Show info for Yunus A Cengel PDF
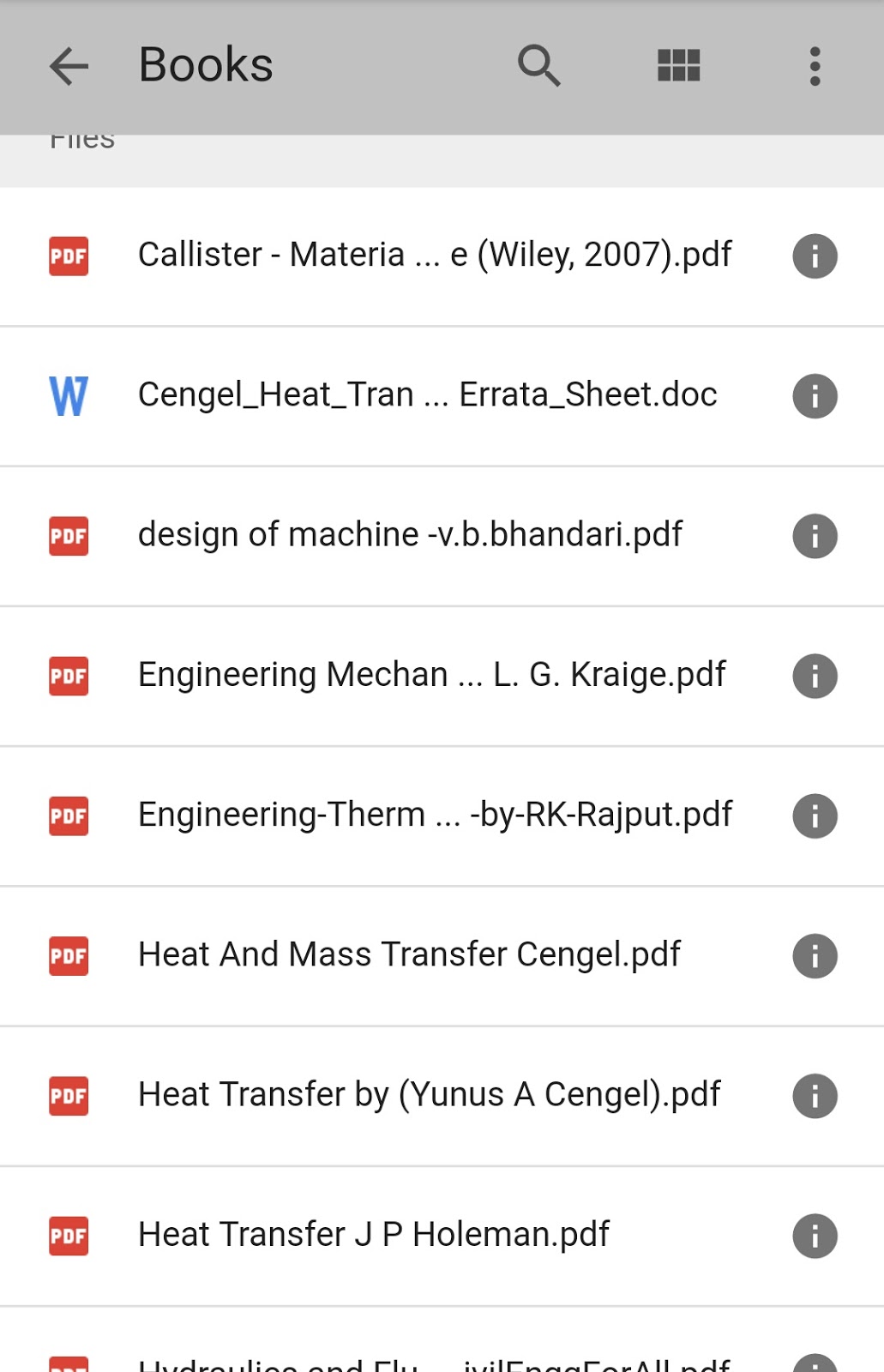 pos(815,1096)
